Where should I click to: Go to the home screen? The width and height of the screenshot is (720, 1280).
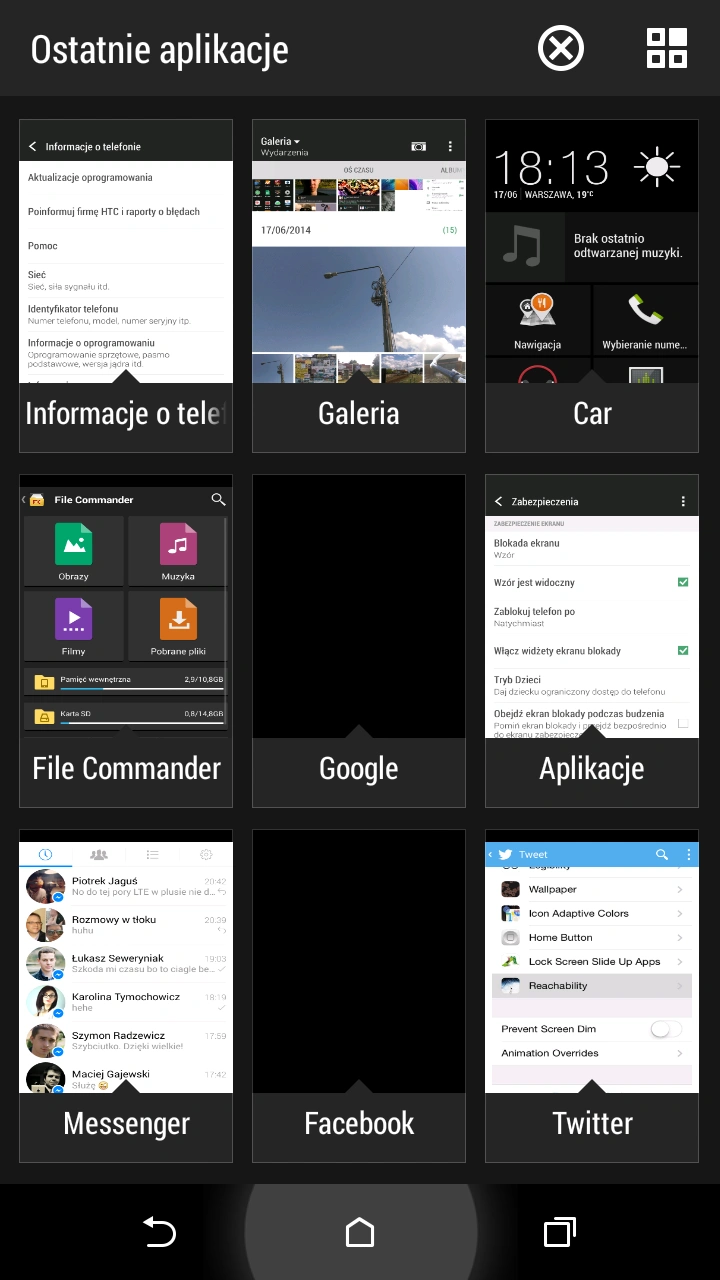[360, 1232]
